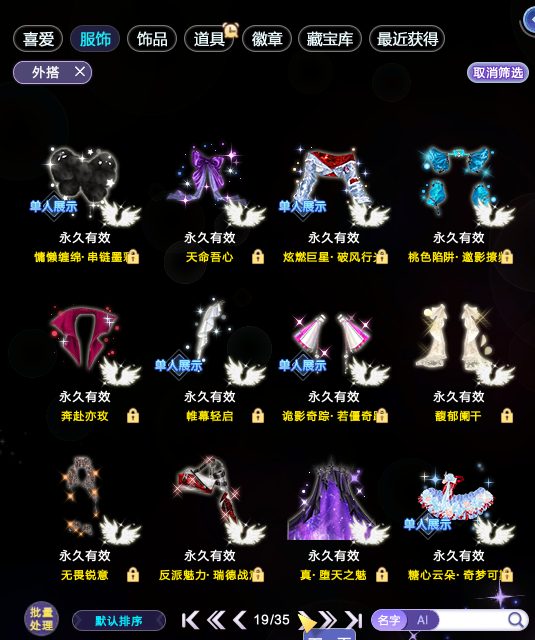Open the 默认排序 sort dropdown
535x640 pixels.
coord(119,621)
